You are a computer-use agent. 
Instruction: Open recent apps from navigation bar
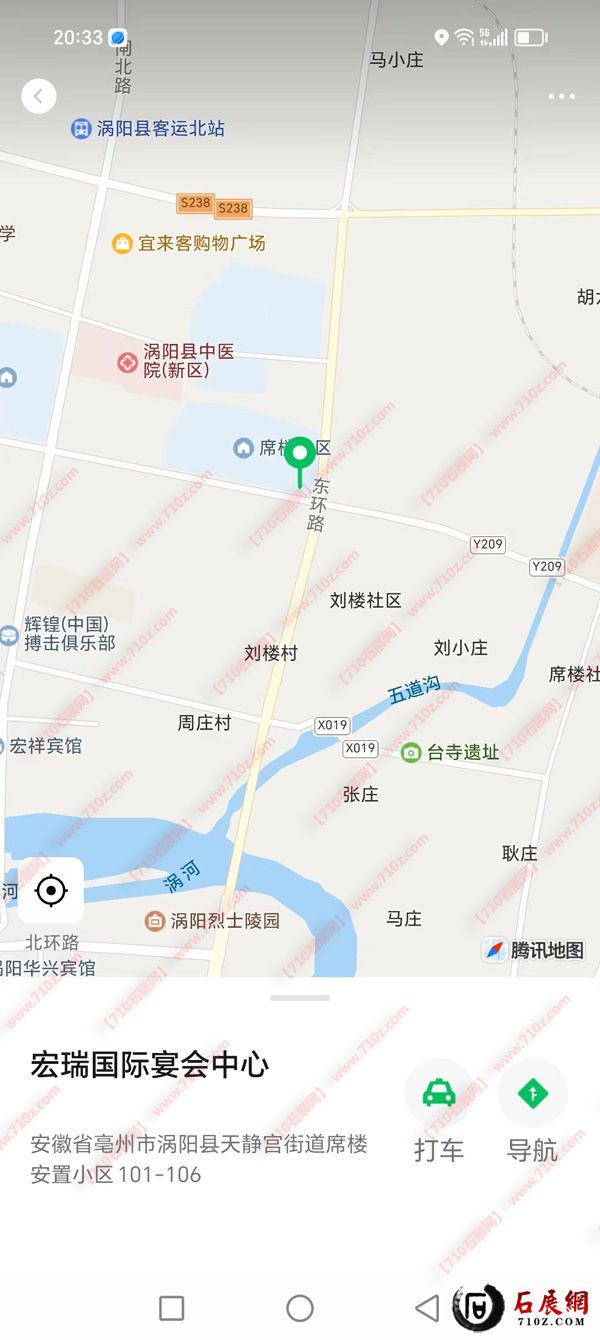172,1307
